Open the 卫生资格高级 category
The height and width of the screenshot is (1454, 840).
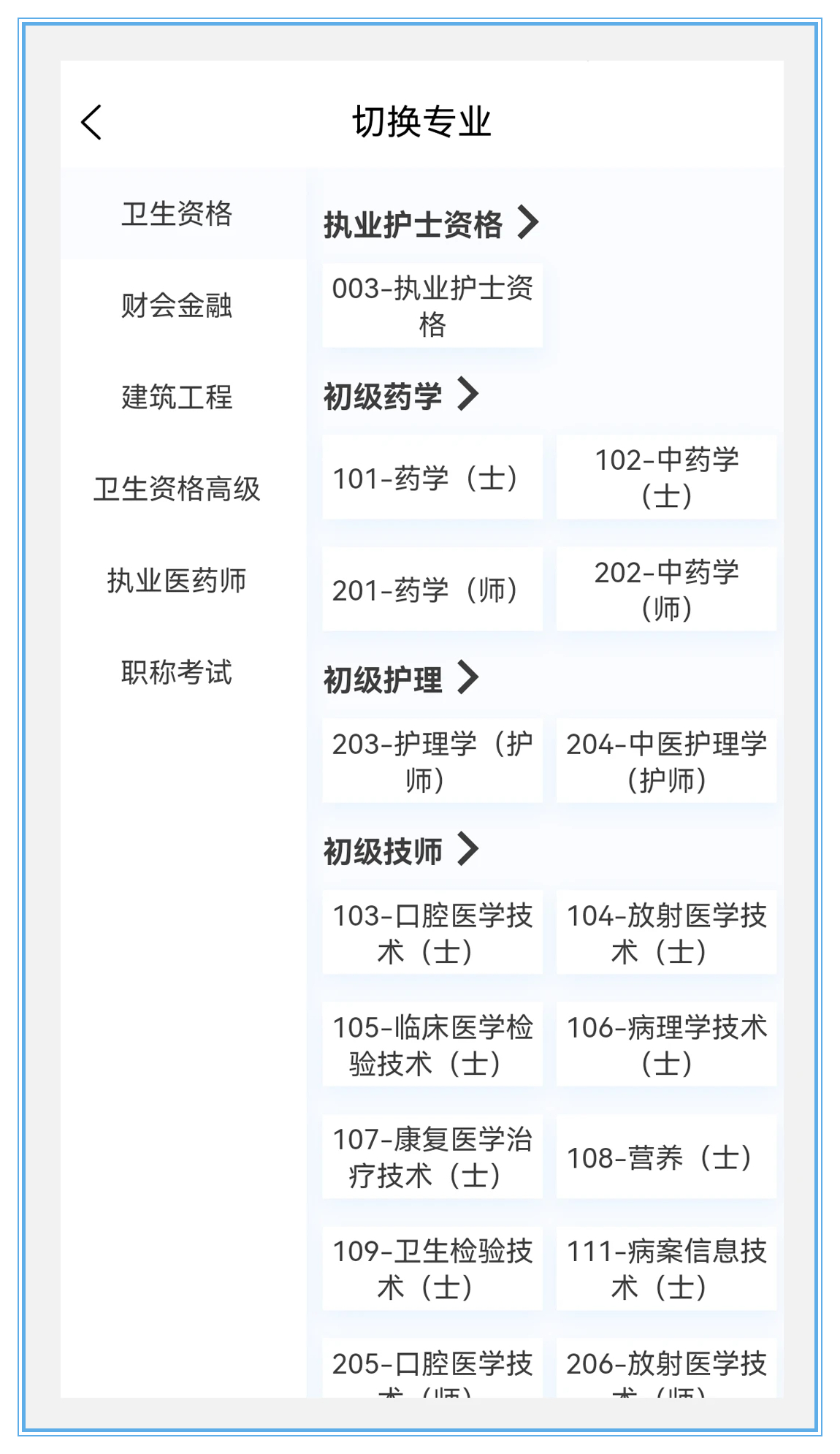point(177,489)
